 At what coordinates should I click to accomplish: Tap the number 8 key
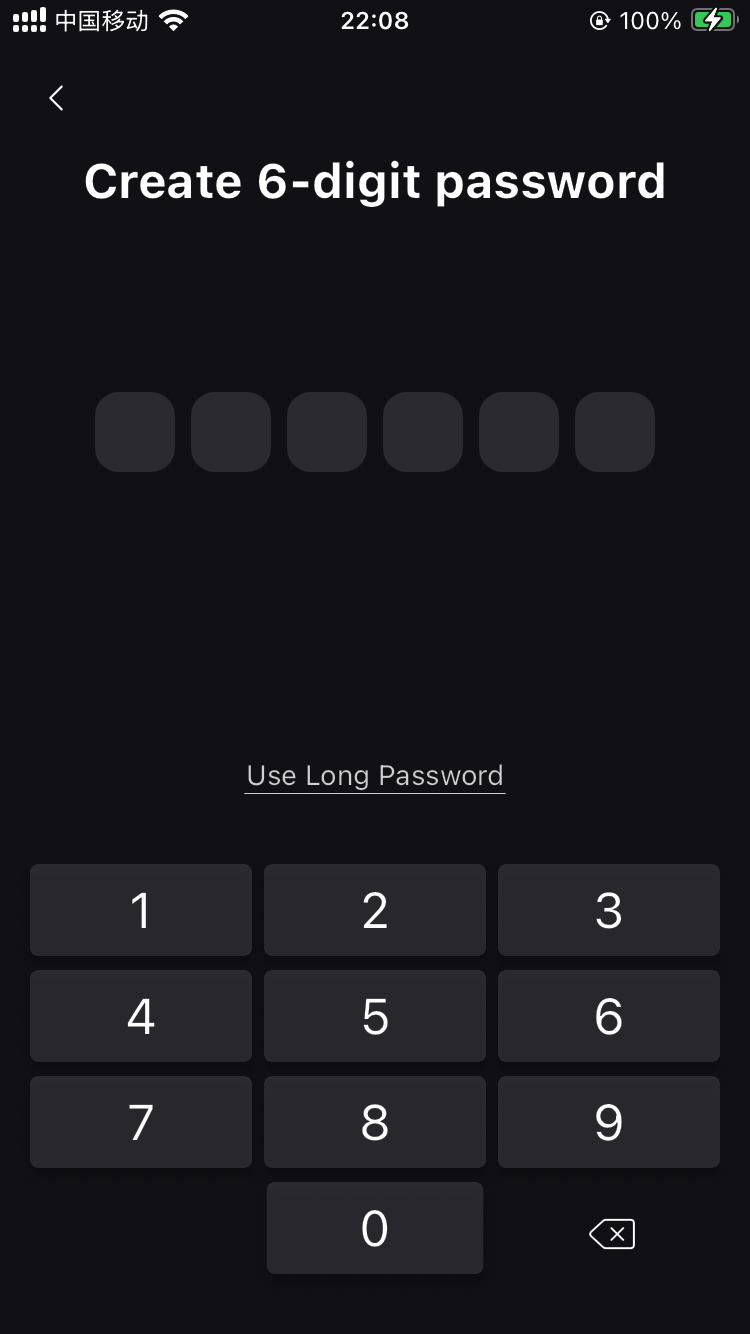point(375,1122)
